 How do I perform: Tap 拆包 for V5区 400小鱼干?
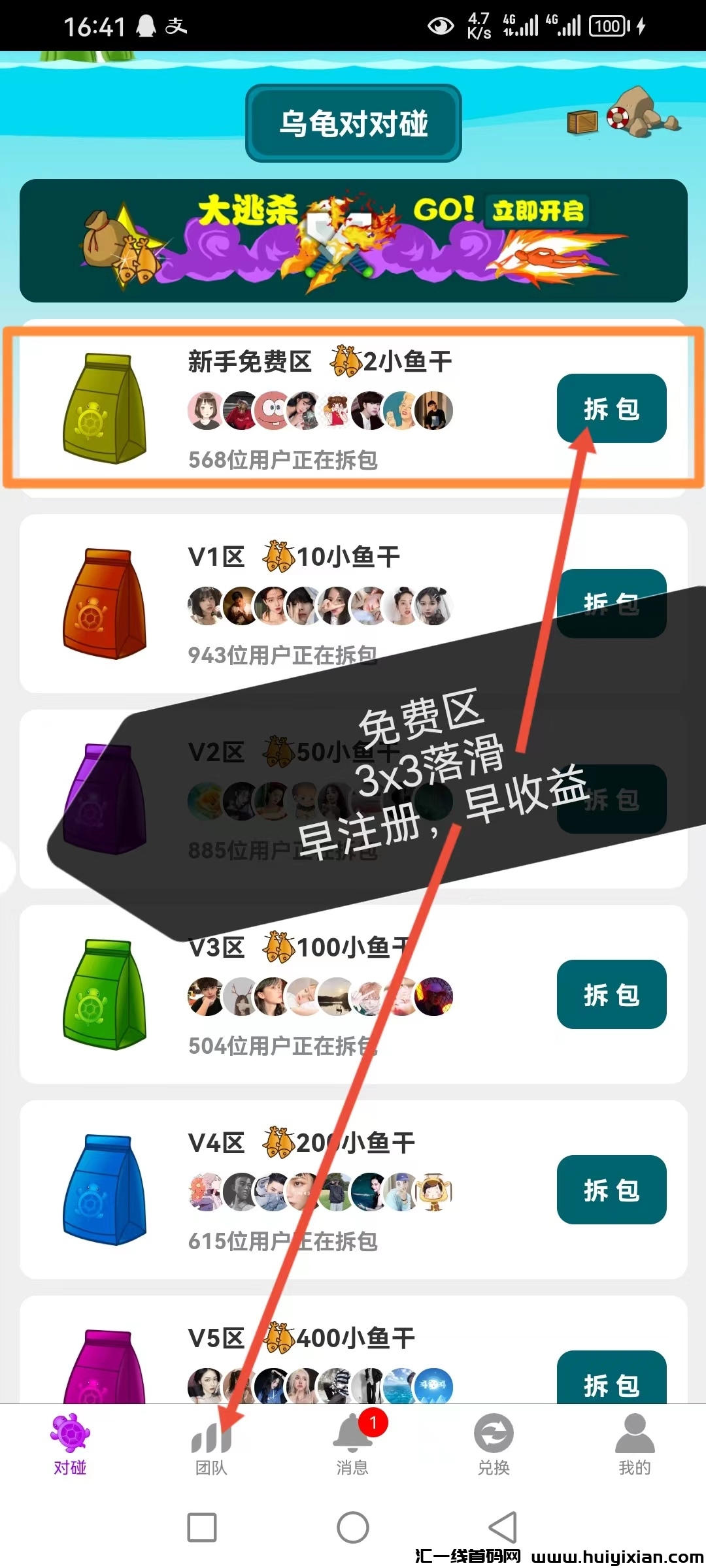coord(611,1380)
